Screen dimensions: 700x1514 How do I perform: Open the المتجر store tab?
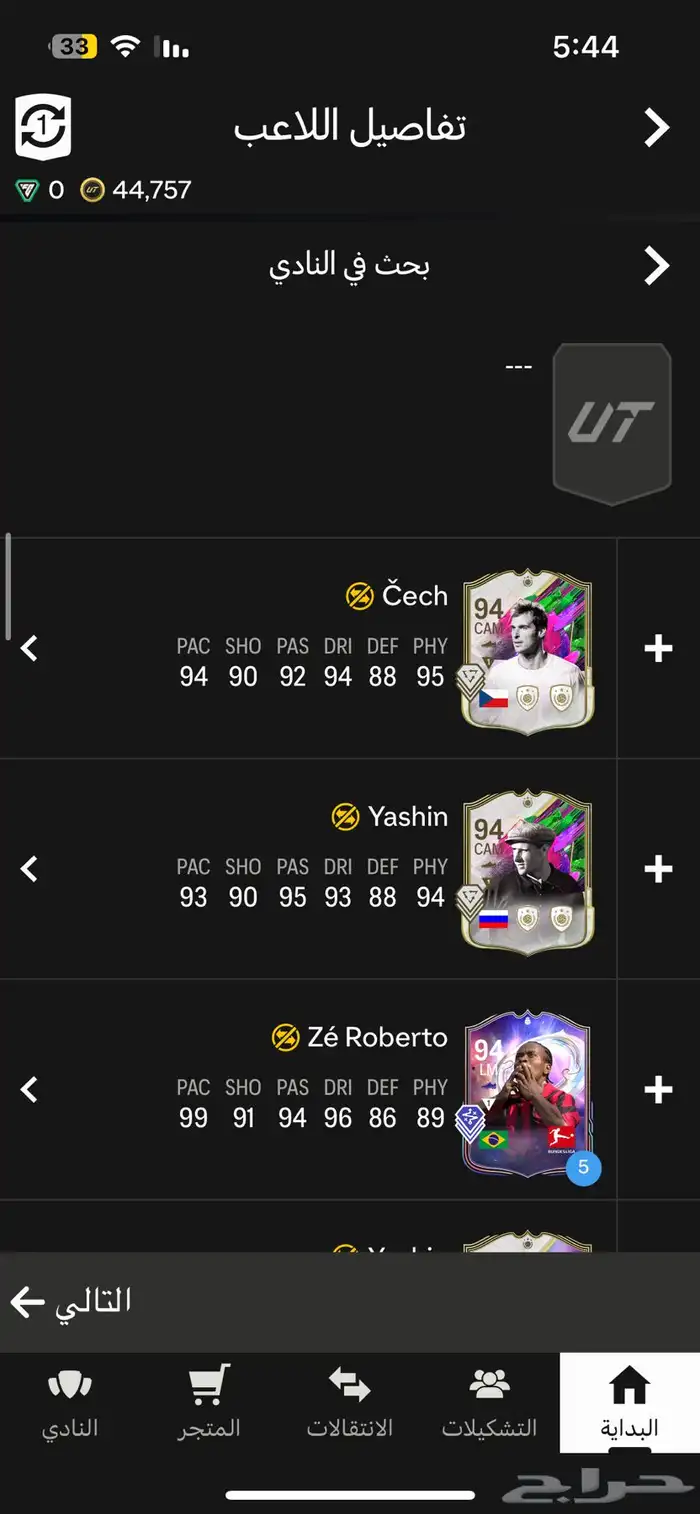pos(210,1403)
